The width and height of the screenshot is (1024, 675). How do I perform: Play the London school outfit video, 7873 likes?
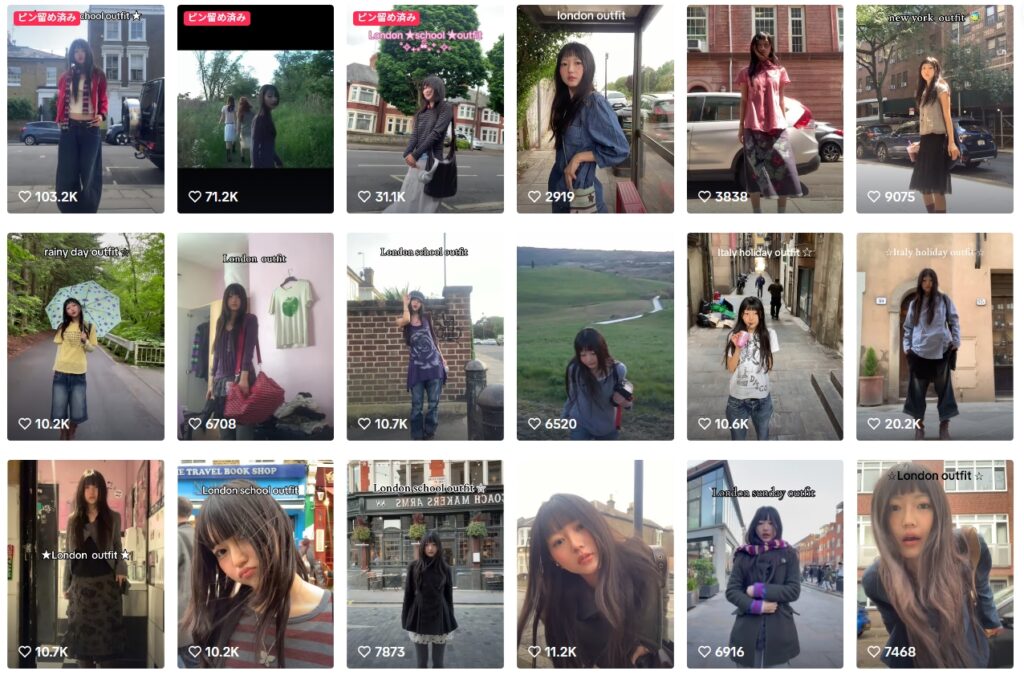[425, 563]
